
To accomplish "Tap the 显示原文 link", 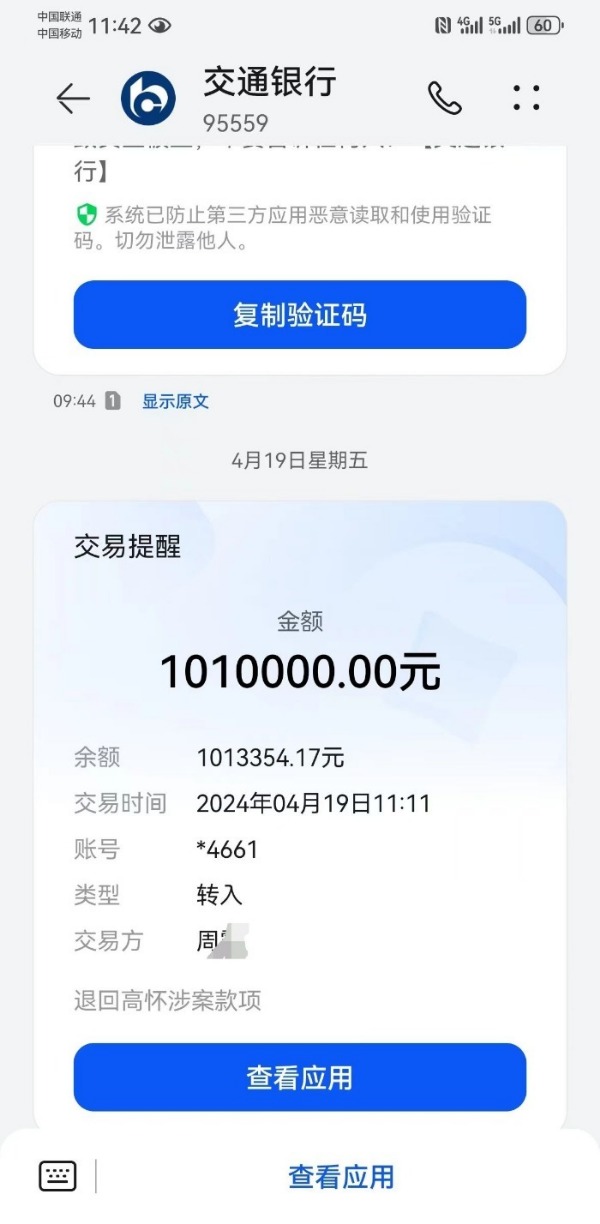I will (175, 401).
